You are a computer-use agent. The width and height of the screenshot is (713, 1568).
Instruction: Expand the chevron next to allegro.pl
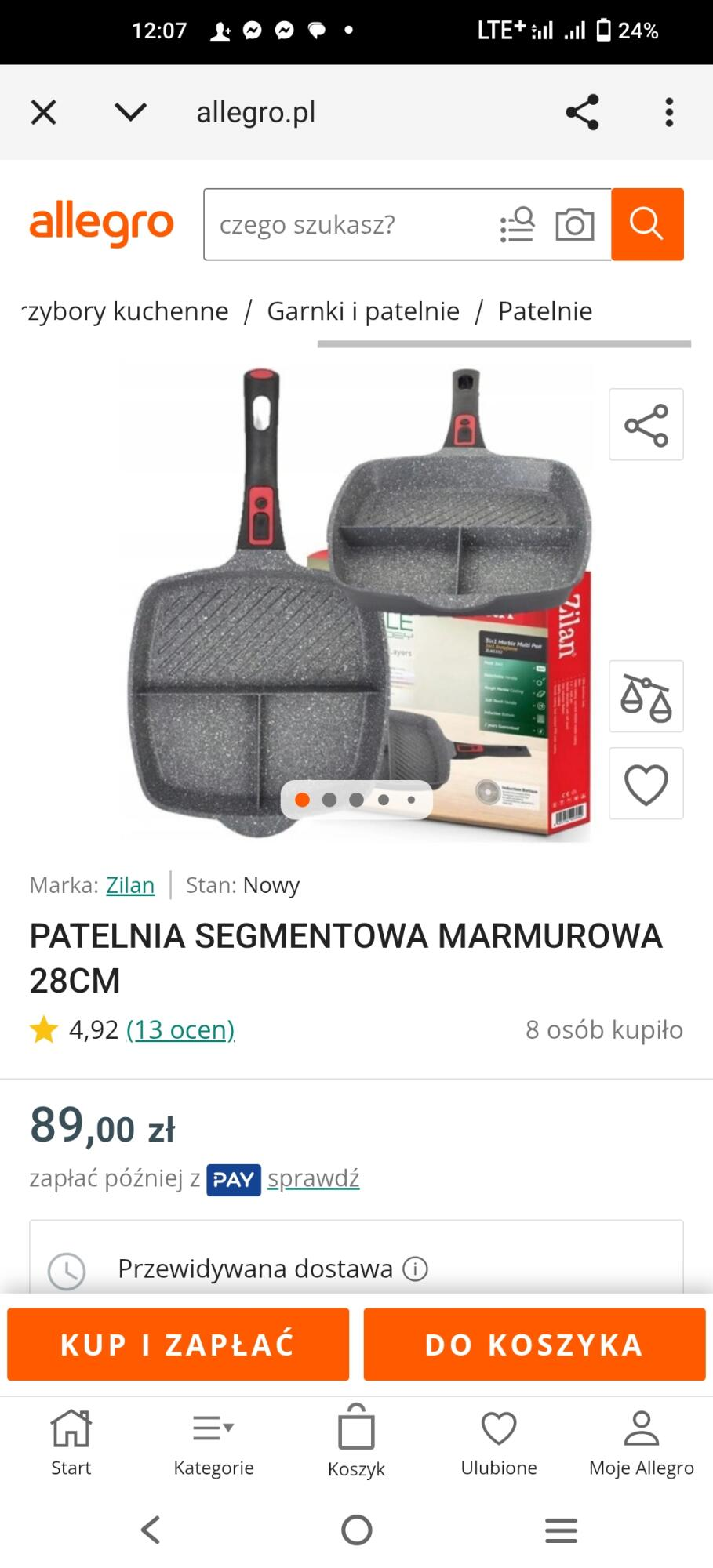130,112
